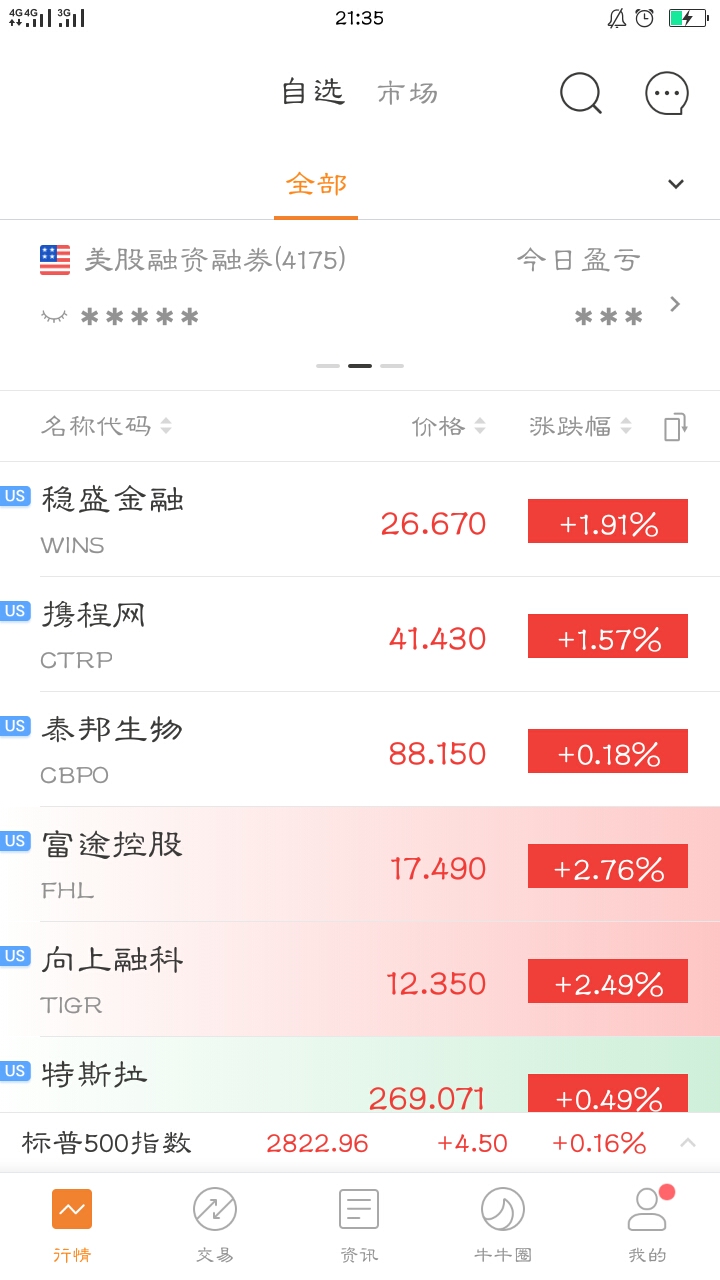Open the 我的 profile tab
This screenshot has width=720, height=1280.
click(647, 1225)
